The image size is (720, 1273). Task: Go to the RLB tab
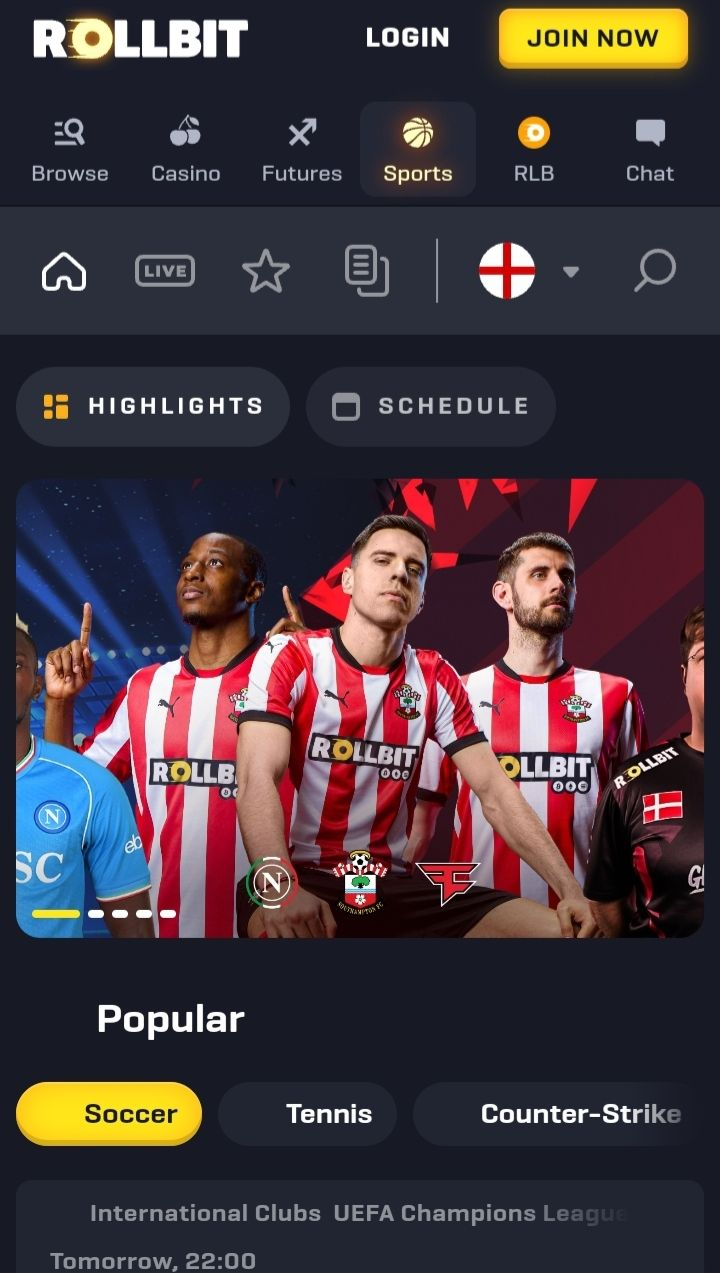pos(534,150)
